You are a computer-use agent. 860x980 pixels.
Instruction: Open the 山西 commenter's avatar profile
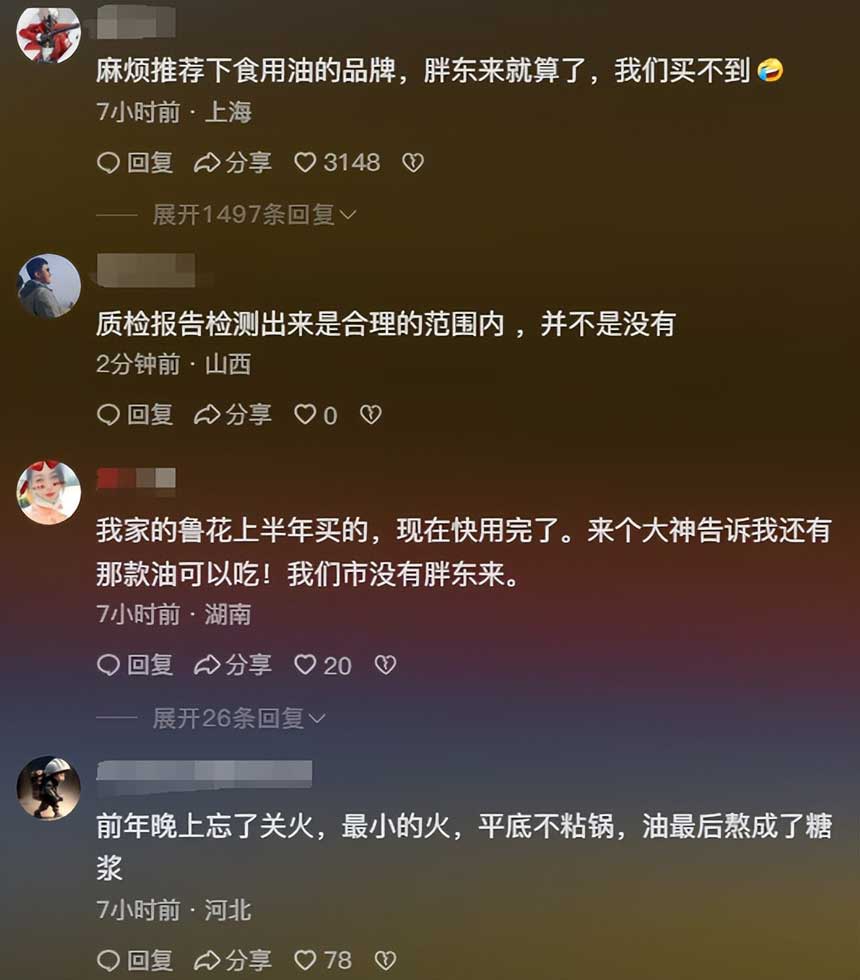coord(49,286)
